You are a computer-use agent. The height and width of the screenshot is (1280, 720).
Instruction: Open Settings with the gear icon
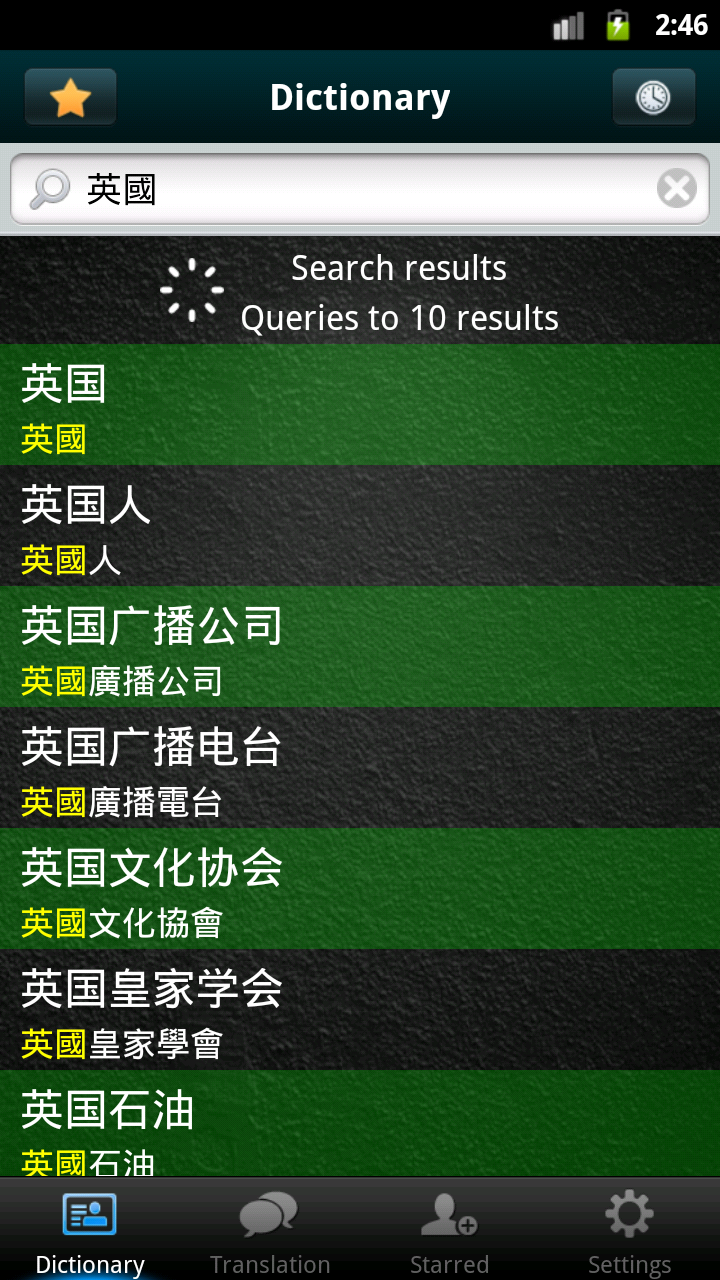[630, 1212]
